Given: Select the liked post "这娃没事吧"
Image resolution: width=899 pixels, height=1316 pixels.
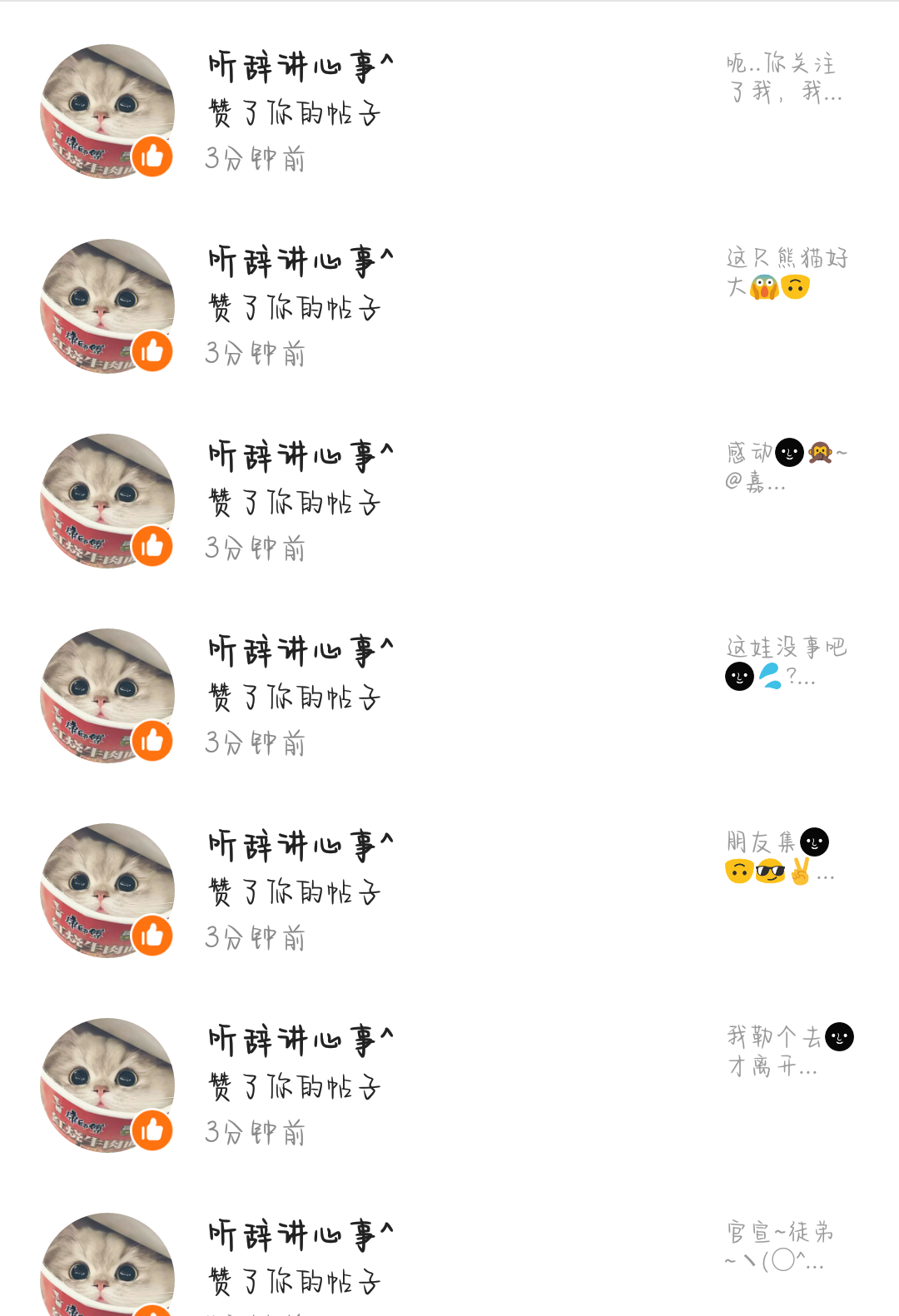Looking at the screenshot, I should coord(785,662).
